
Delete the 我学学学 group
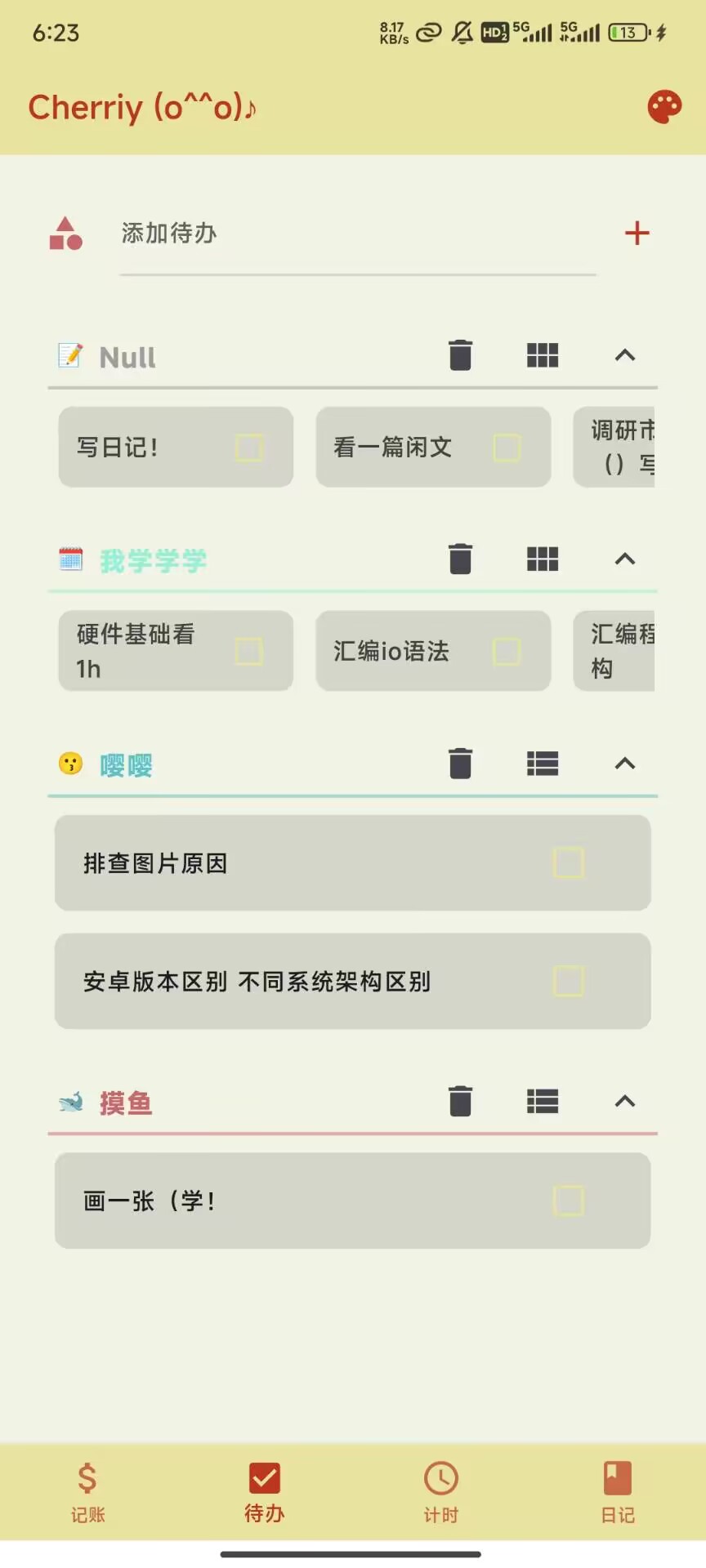tap(460, 559)
